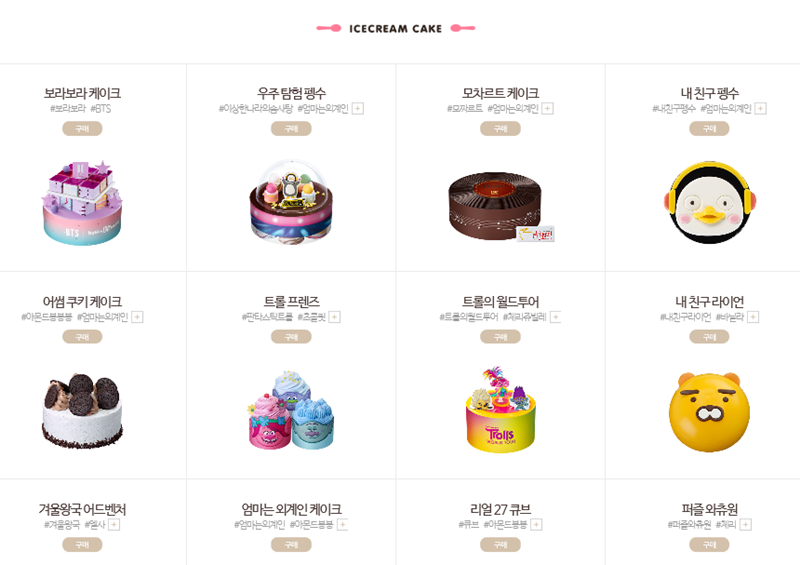Buy the 엄마는 외계인 케이크
800x565 pixels.
point(291,545)
